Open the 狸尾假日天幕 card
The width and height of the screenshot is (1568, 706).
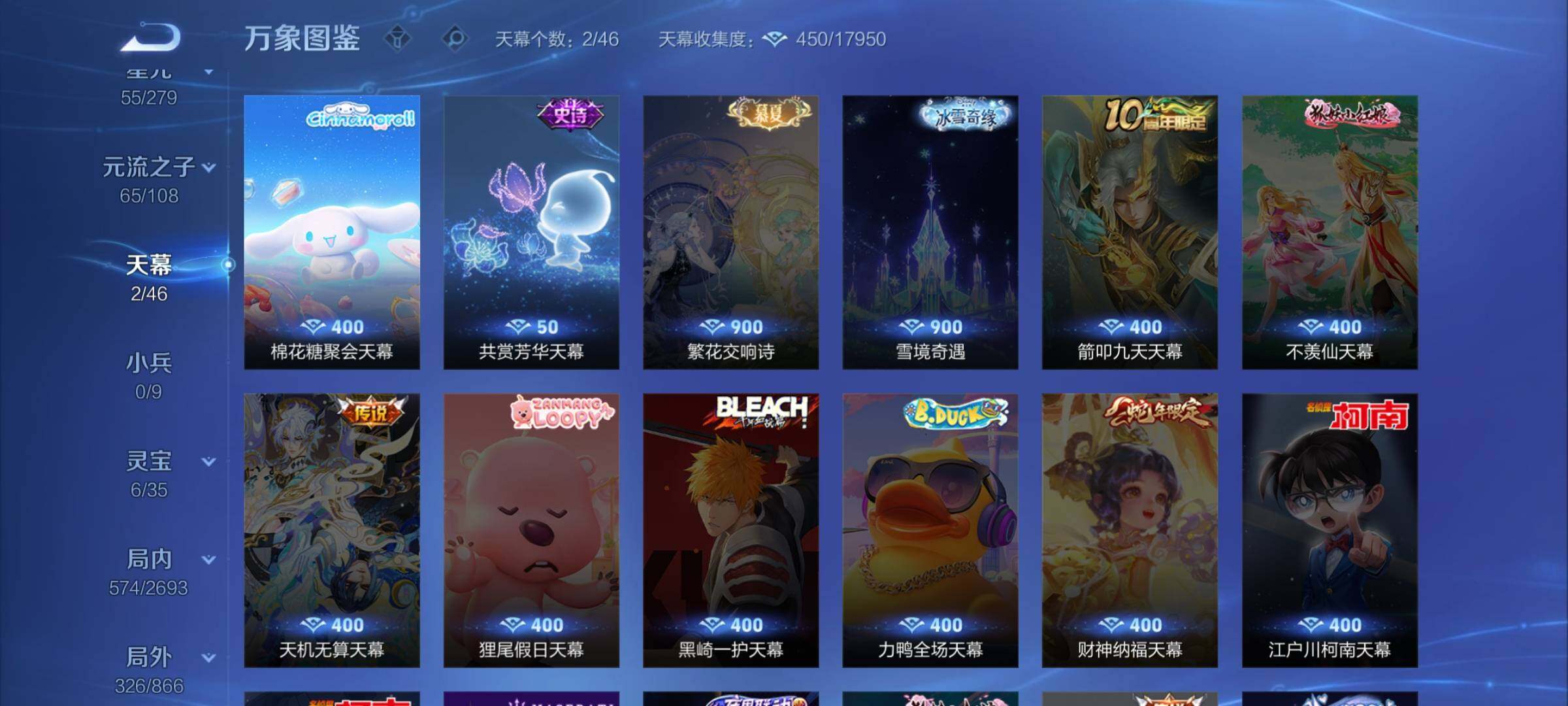(531, 530)
